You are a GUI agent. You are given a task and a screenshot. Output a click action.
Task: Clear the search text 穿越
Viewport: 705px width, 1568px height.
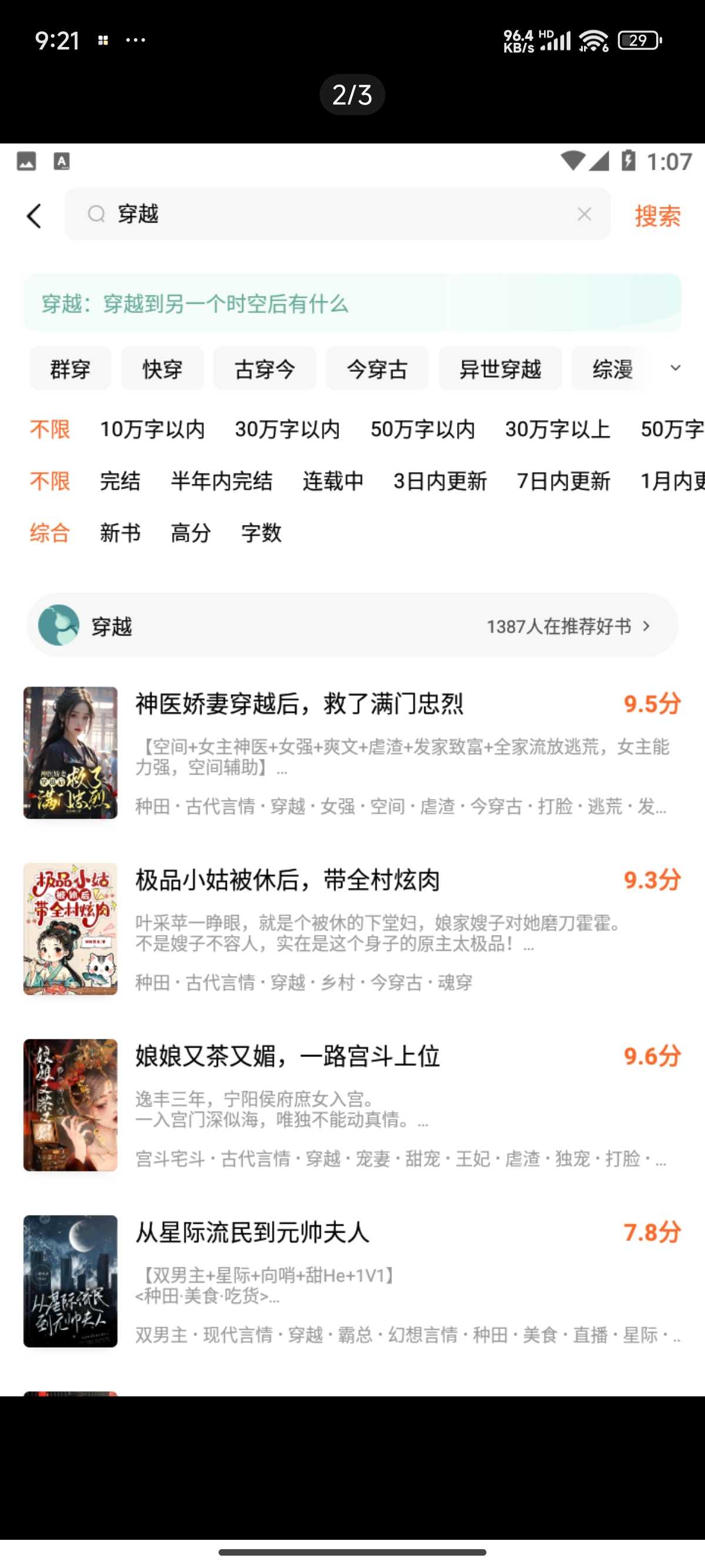point(584,214)
